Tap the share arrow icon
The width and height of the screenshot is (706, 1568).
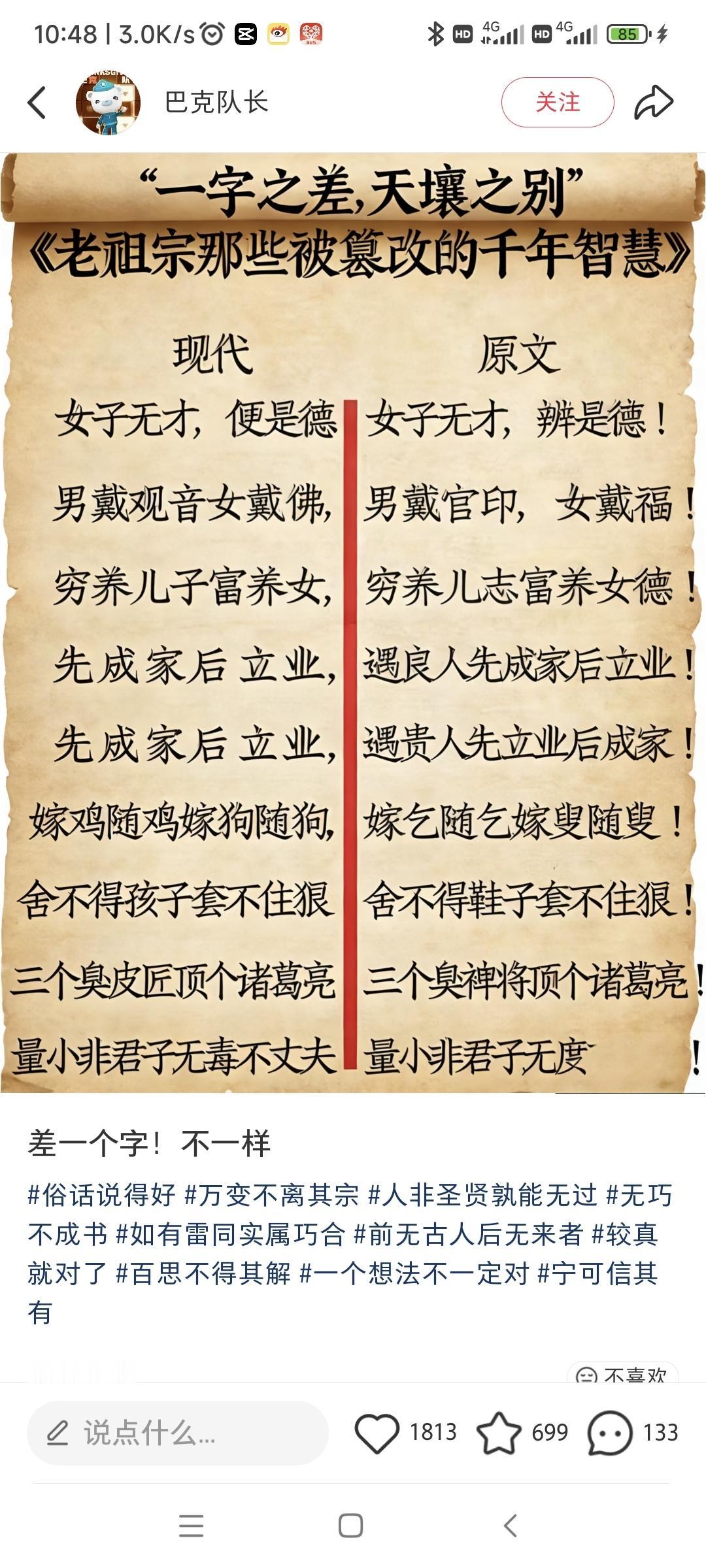pos(654,101)
